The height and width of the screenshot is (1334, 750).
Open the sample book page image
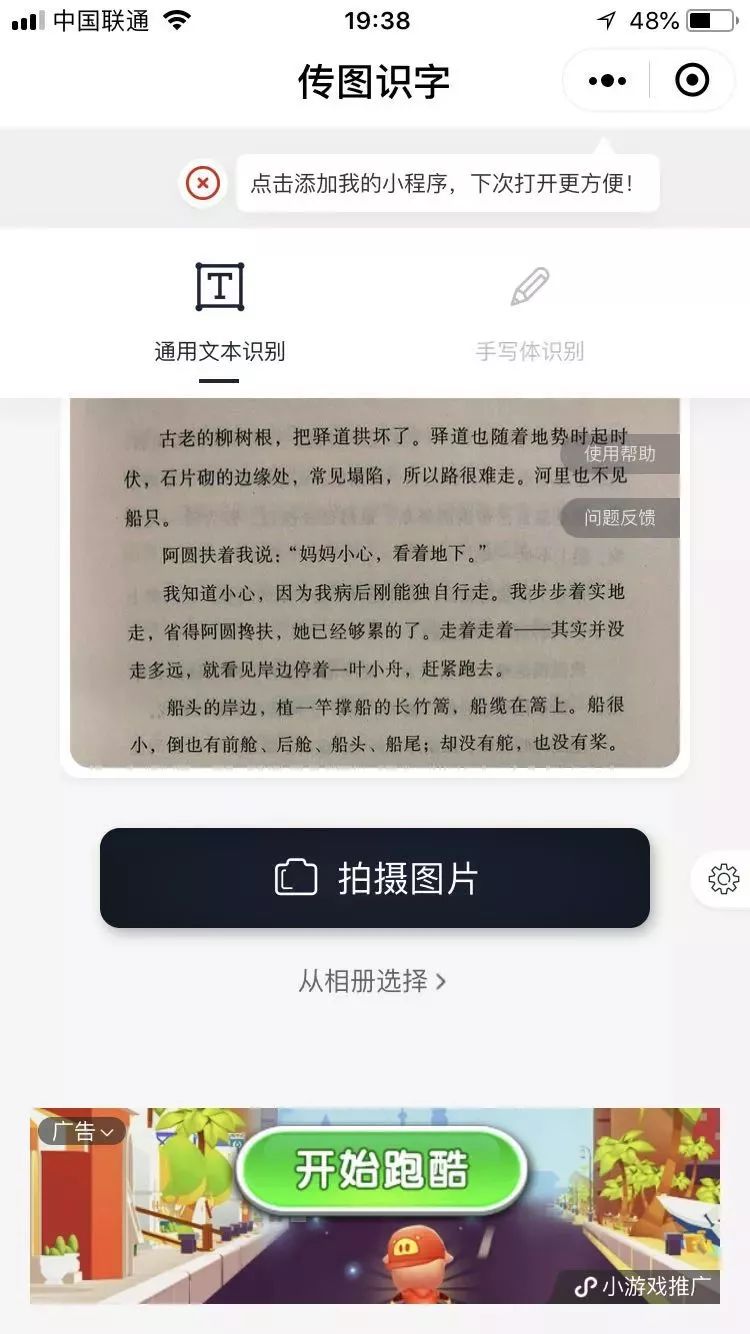(375, 582)
